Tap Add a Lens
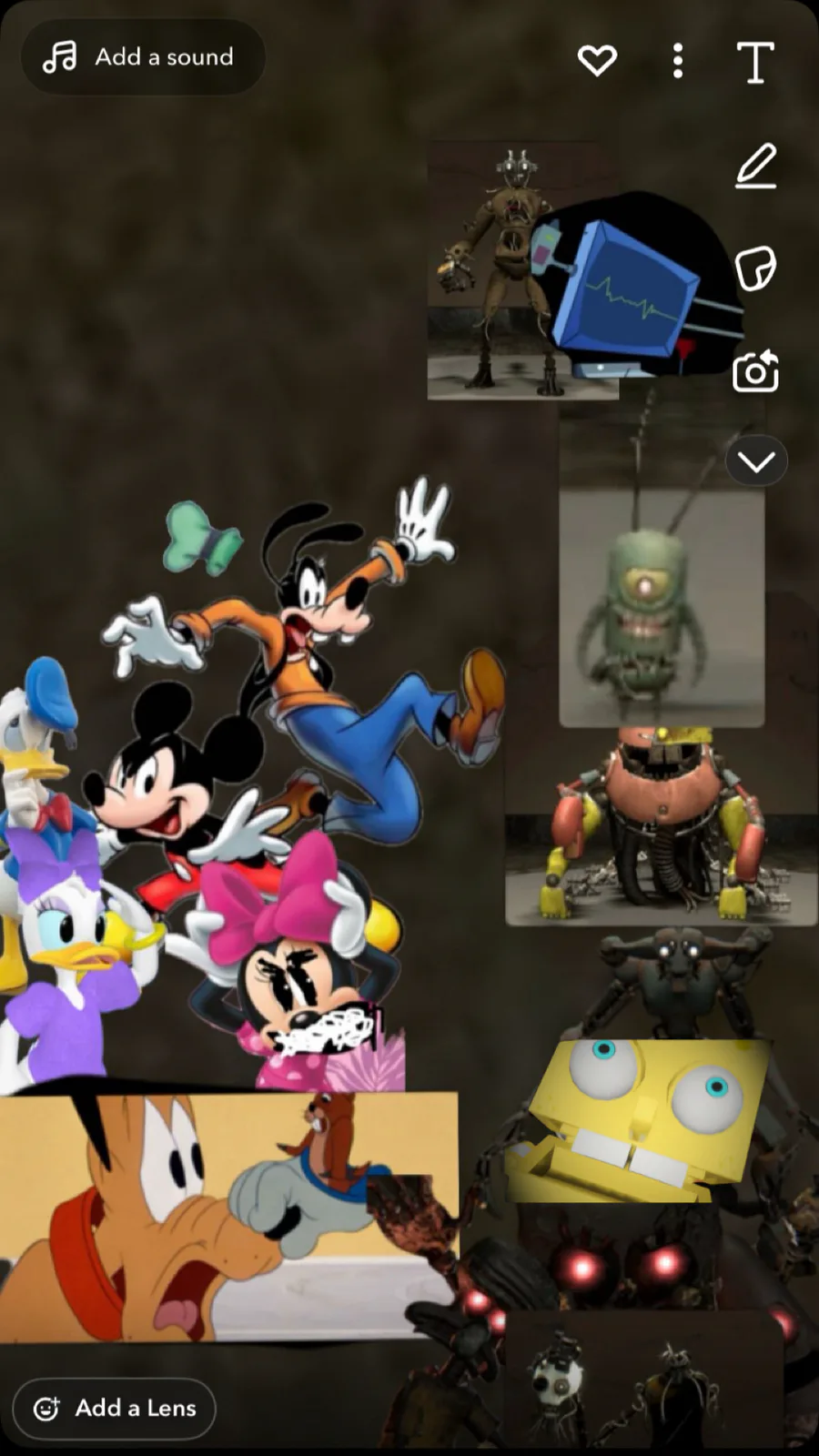This screenshot has height=1456, width=819. (x=114, y=1409)
